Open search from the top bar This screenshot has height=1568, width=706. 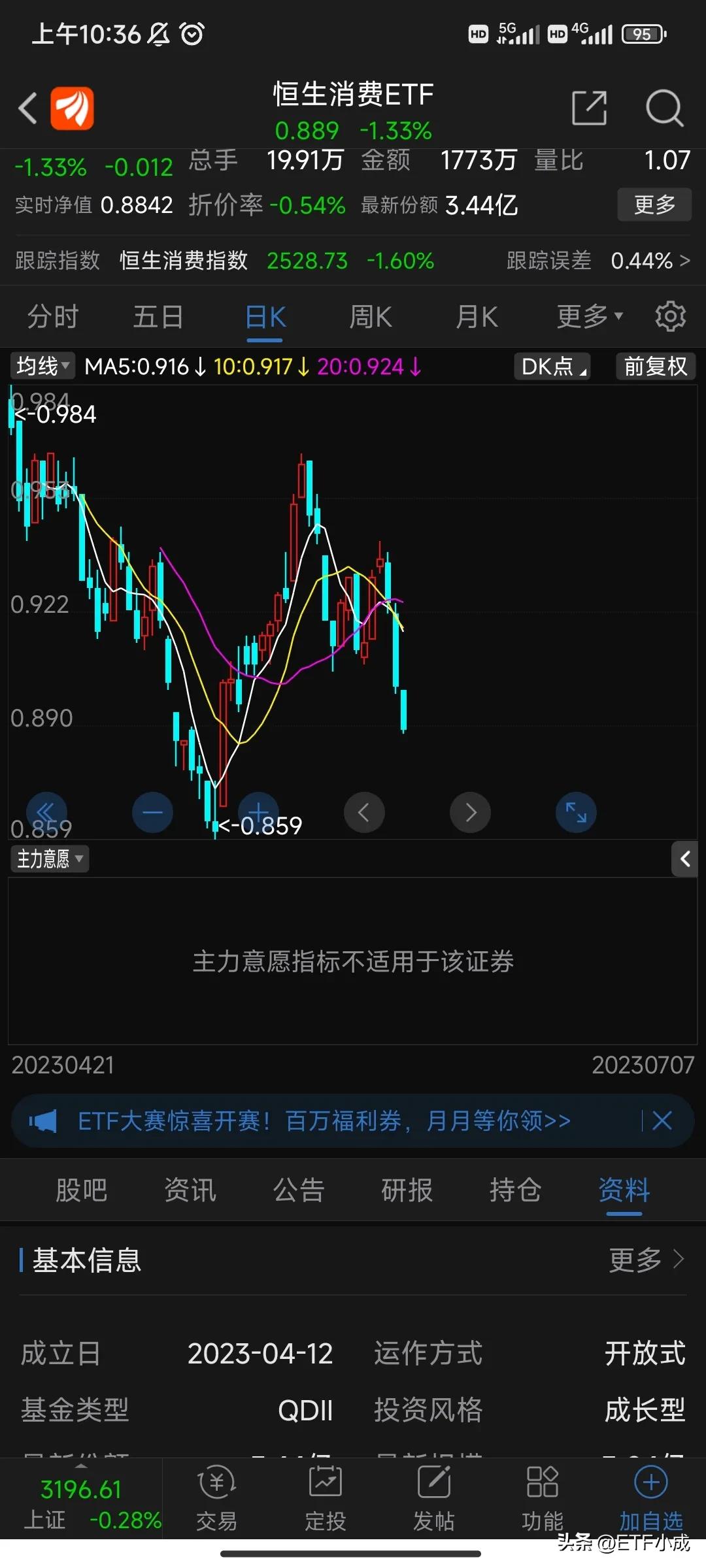coord(664,108)
